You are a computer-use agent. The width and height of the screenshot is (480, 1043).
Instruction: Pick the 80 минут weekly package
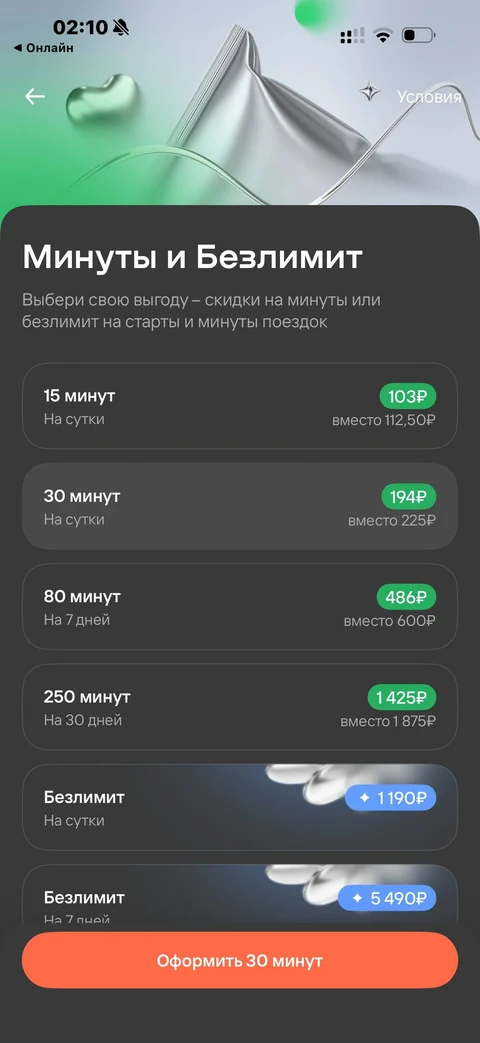tap(240, 607)
